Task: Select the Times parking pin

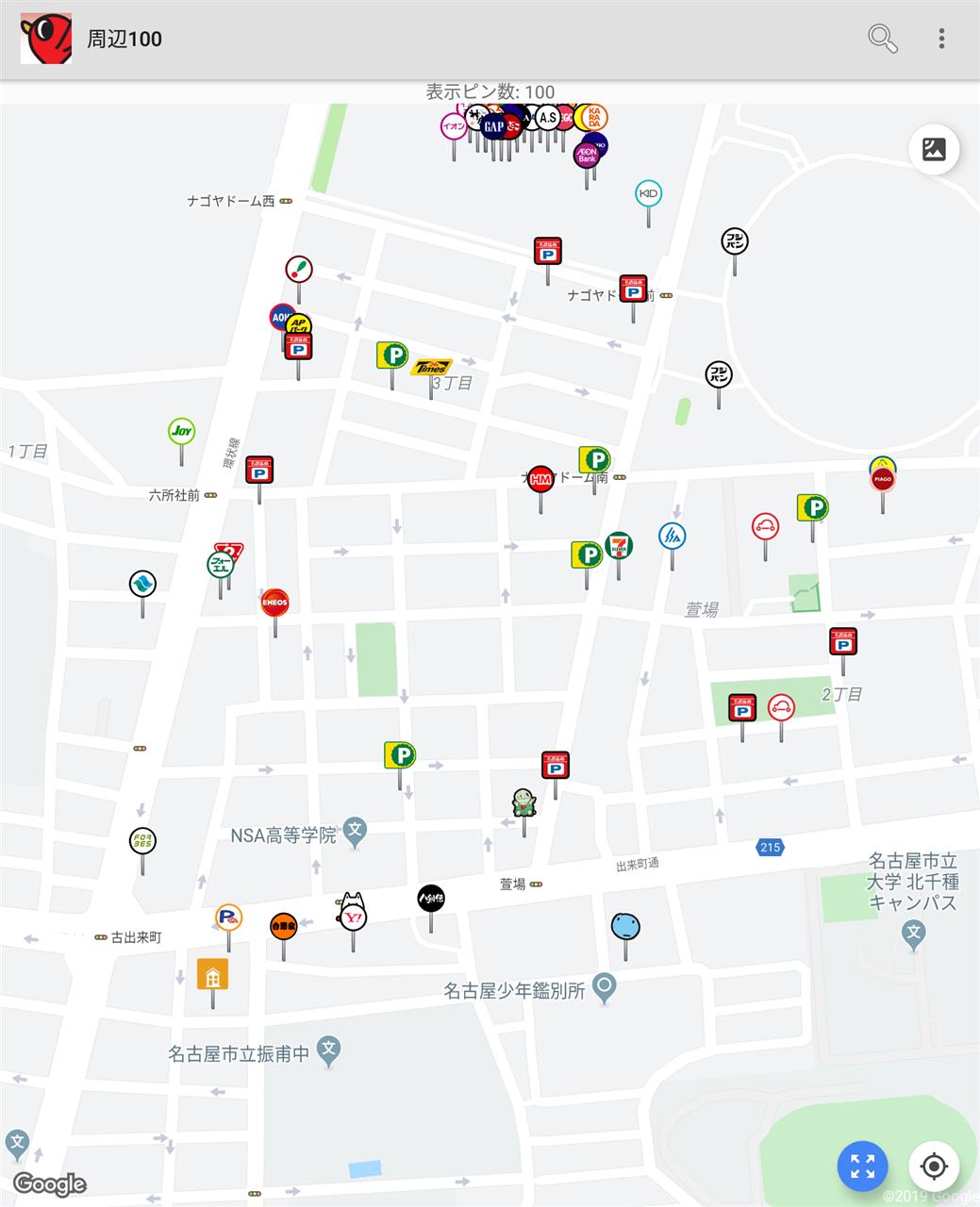Action: [432, 368]
